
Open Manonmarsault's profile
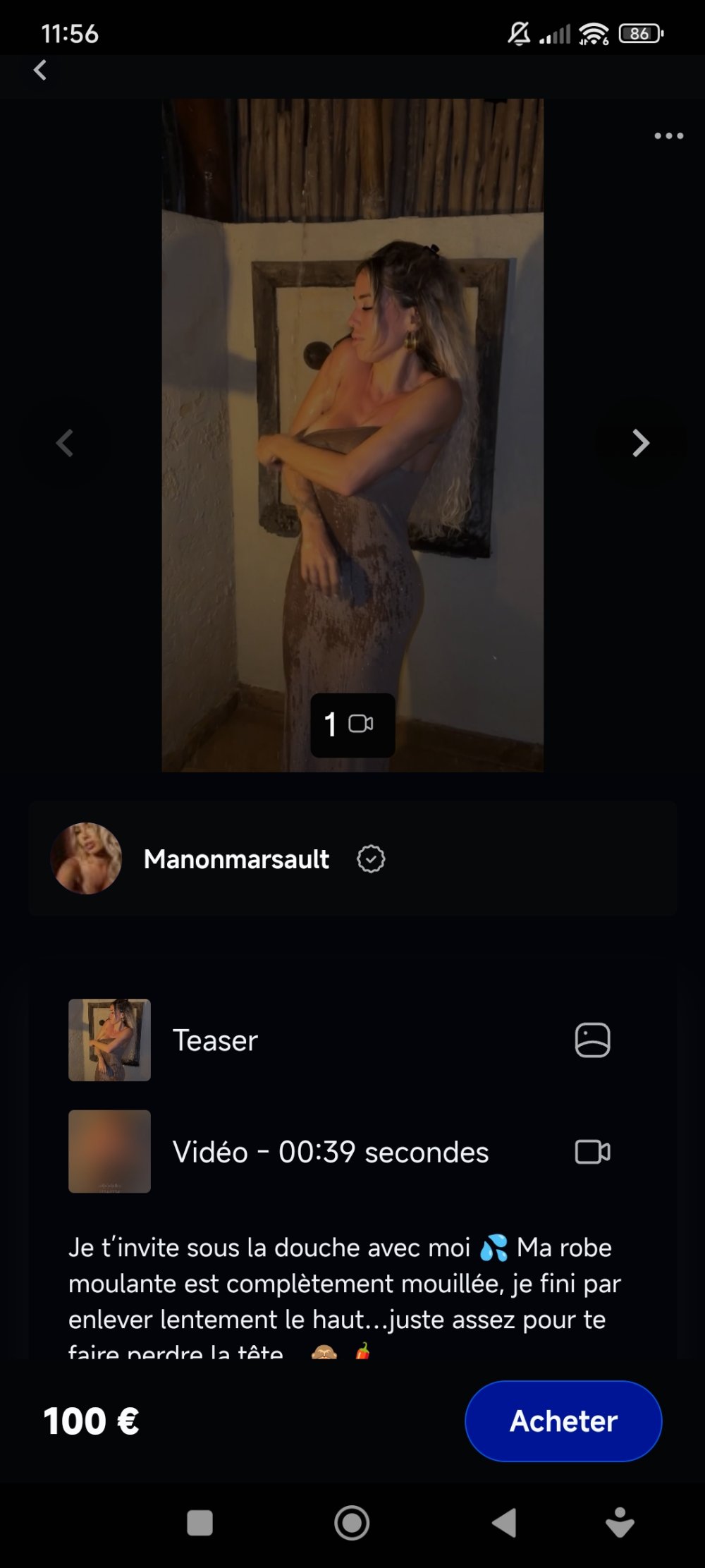point(237,858)
